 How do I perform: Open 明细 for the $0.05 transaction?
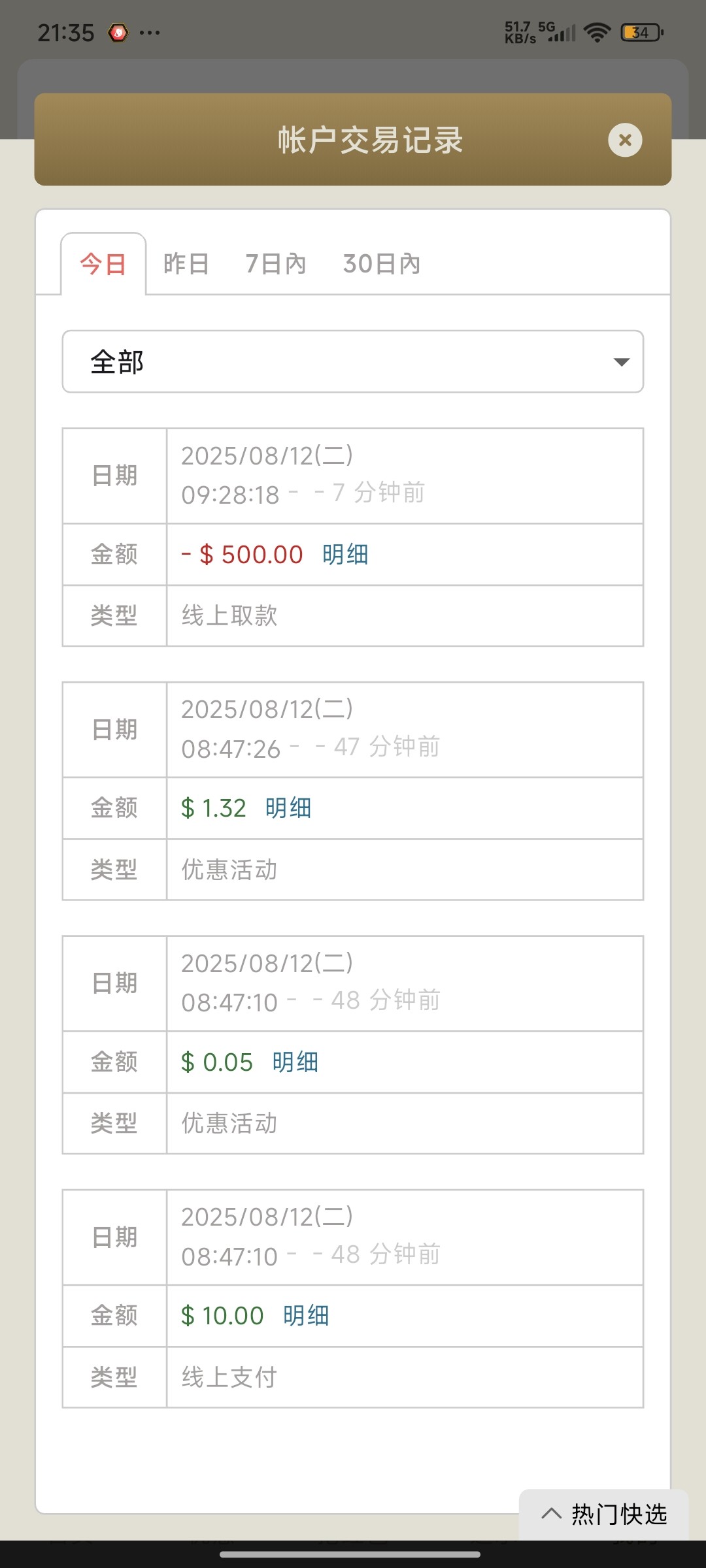(x=295, y=1062)
